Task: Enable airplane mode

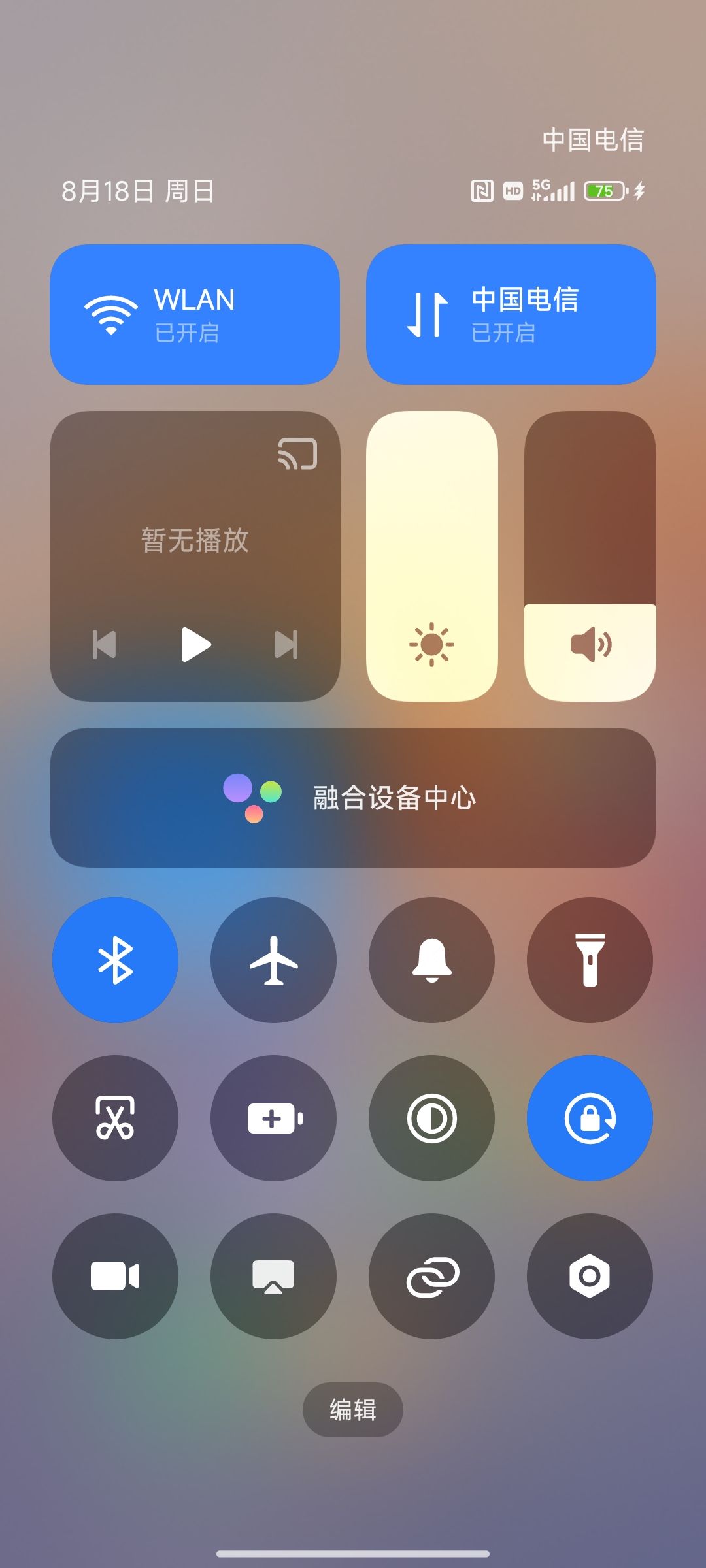Action: pos(273,959)
